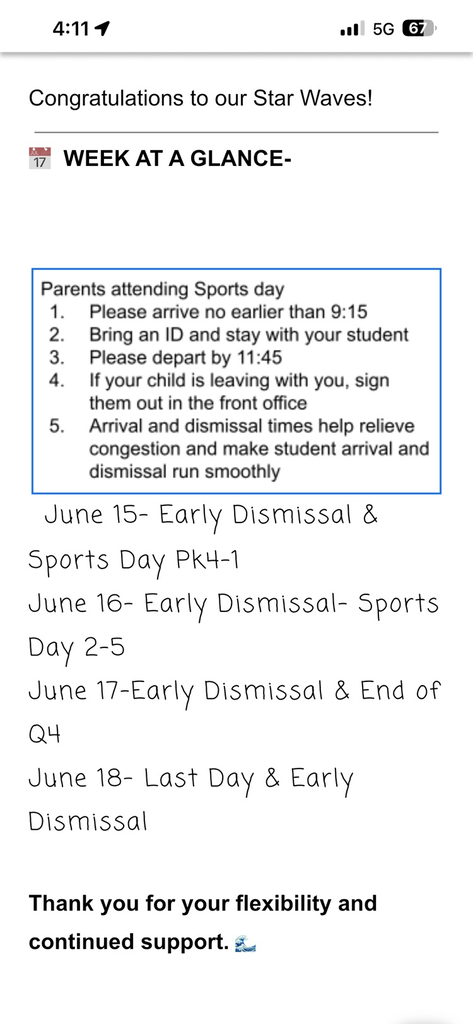Open the Parents attending Sports day image
The width and height of the screenshot is (473, 1024).
tap(236, 381)
